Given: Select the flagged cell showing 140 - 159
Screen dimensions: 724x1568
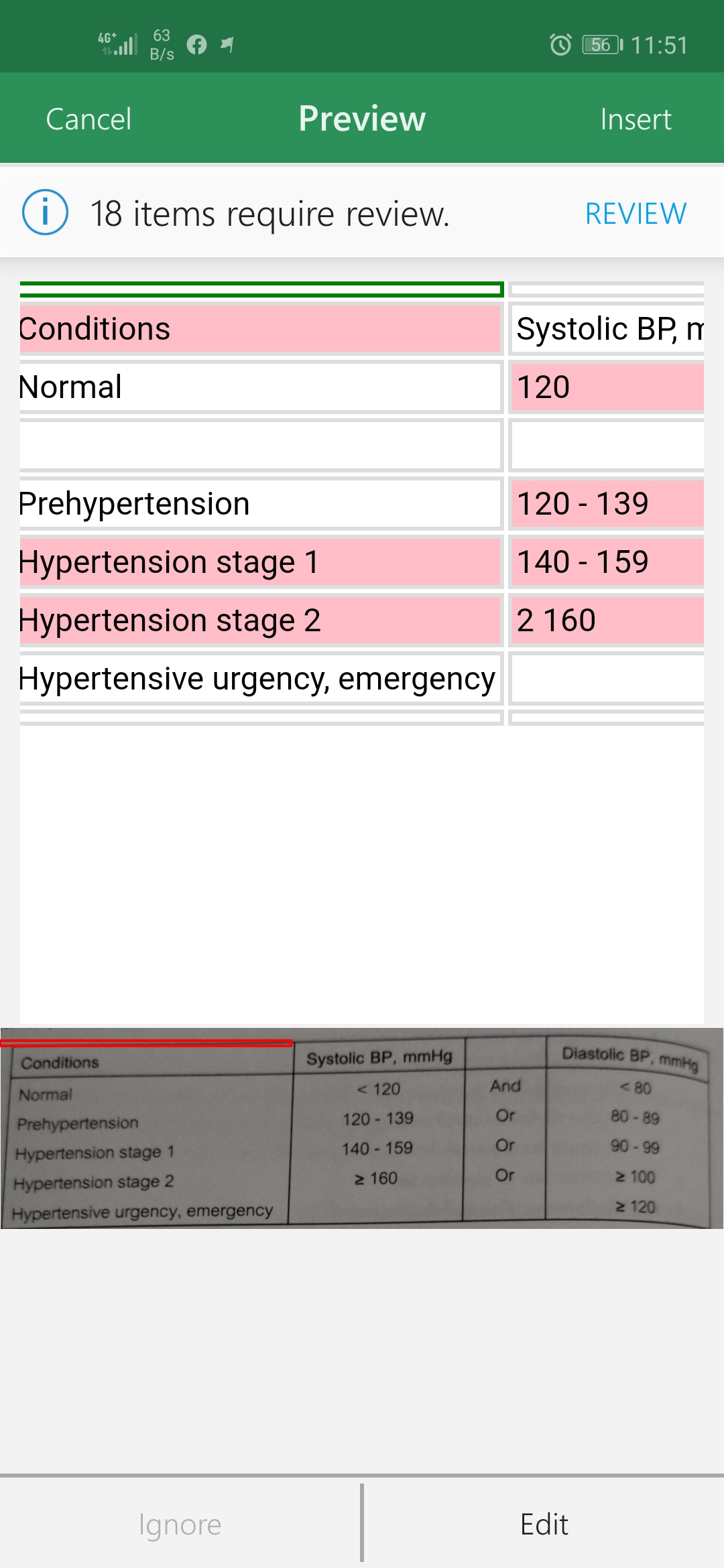Looking at the screenshot, I should [x=607, y=562].
